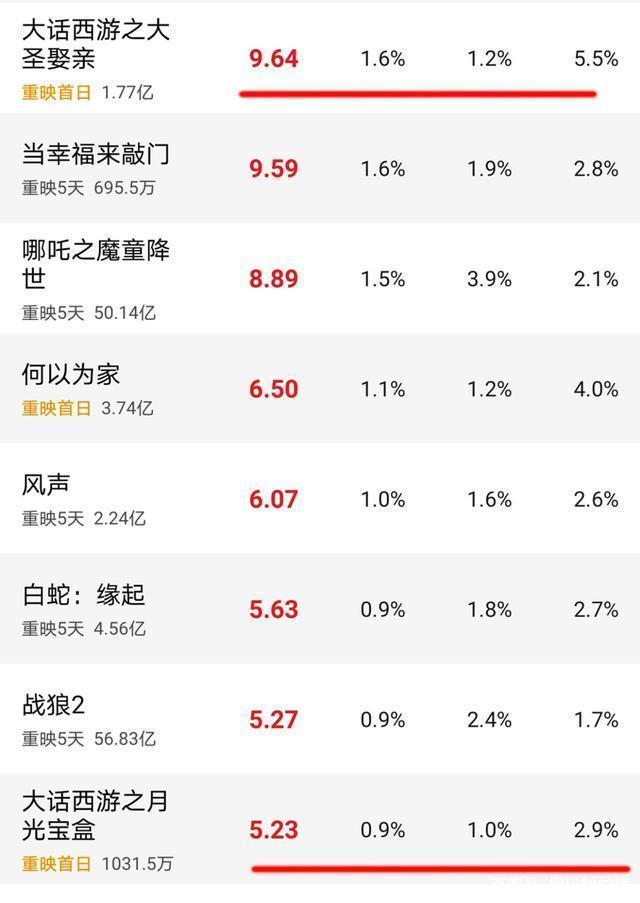640x903 pixels.
Task: Open the 风声 movie entry
Action: (x=47, y=486)
